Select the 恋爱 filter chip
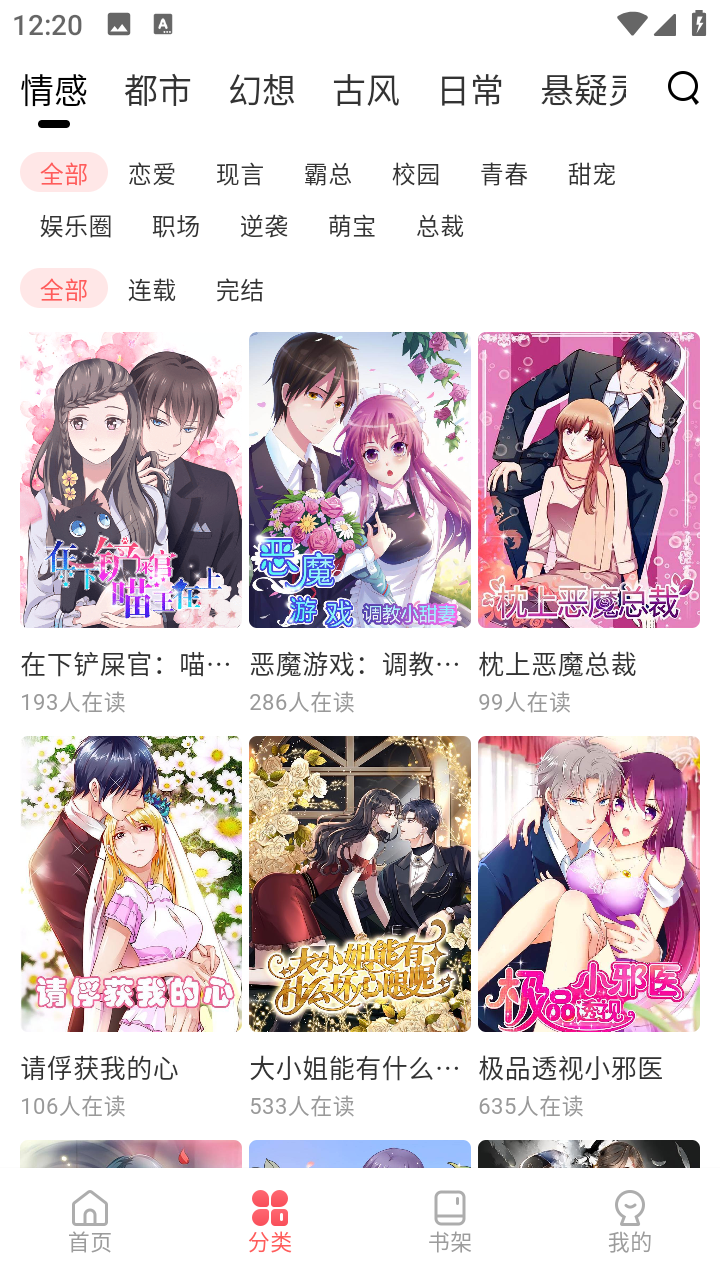The image size is (720, 1280). tap(152, 174)
